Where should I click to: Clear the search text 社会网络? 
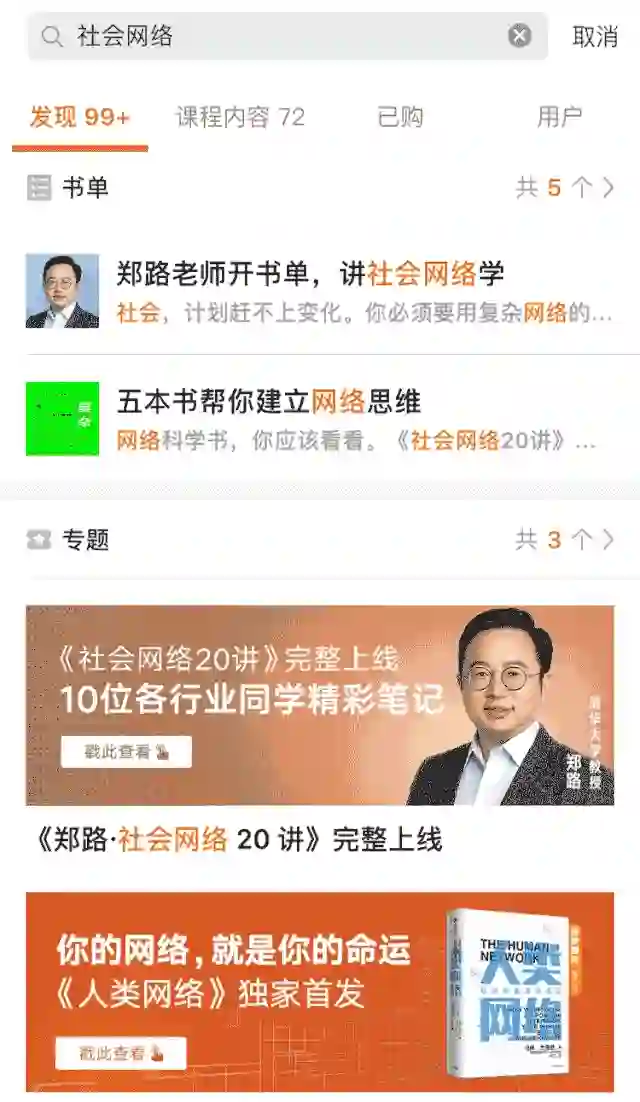pos(520,37)
